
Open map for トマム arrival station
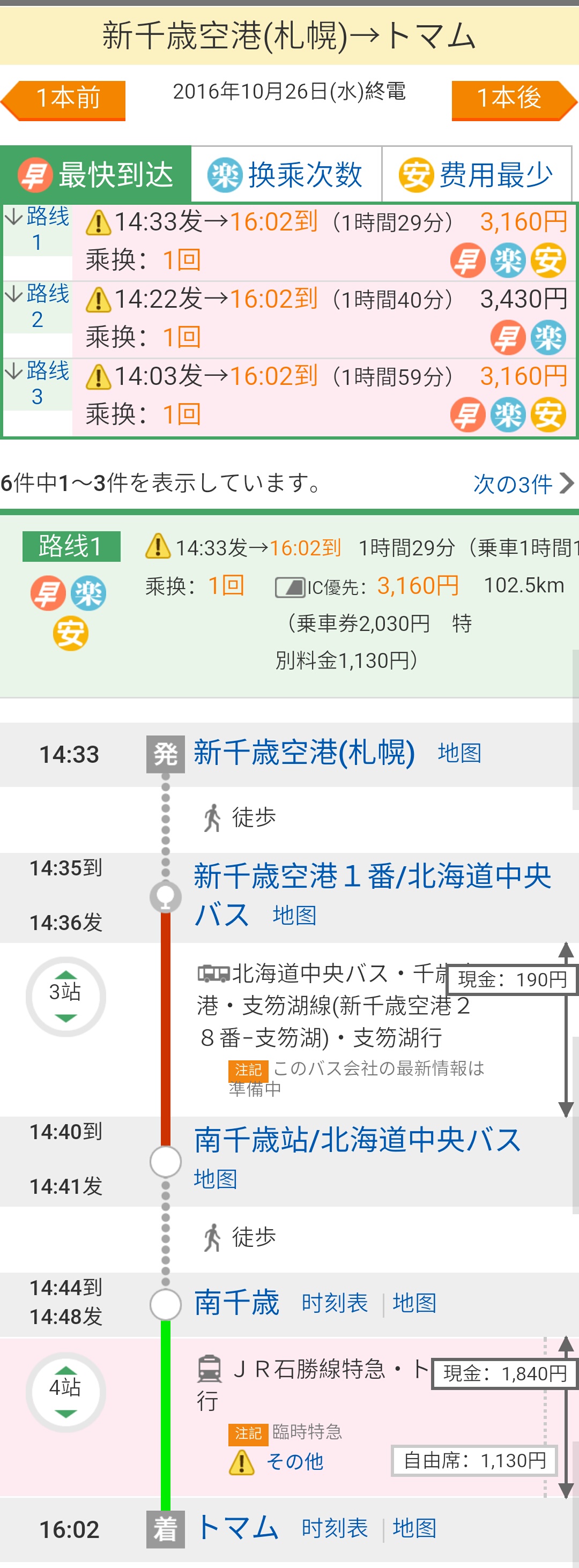(414, 1528)
